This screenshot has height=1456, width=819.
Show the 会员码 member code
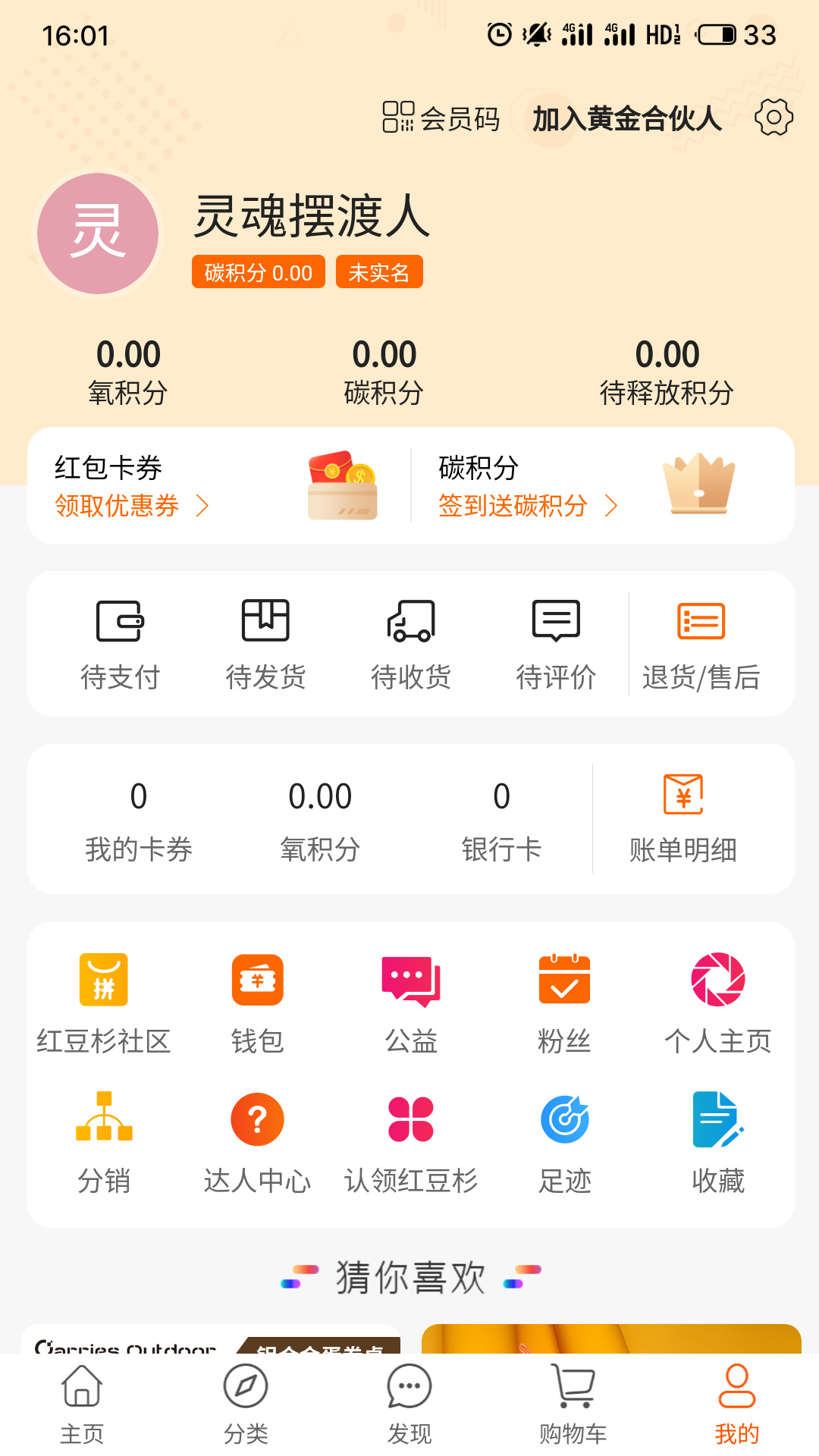coord(441,118)
